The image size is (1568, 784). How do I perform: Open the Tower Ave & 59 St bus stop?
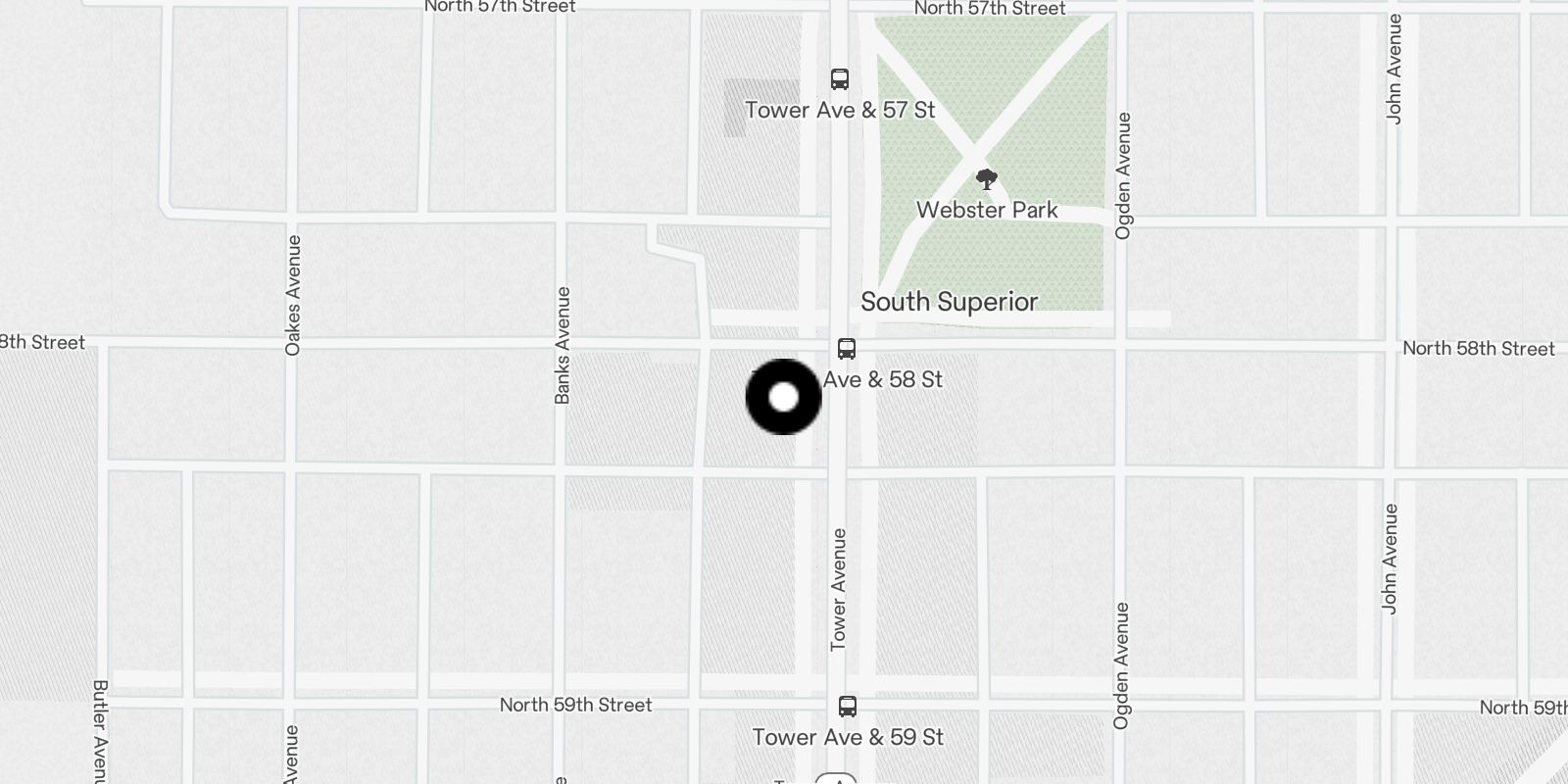(848, 706)
